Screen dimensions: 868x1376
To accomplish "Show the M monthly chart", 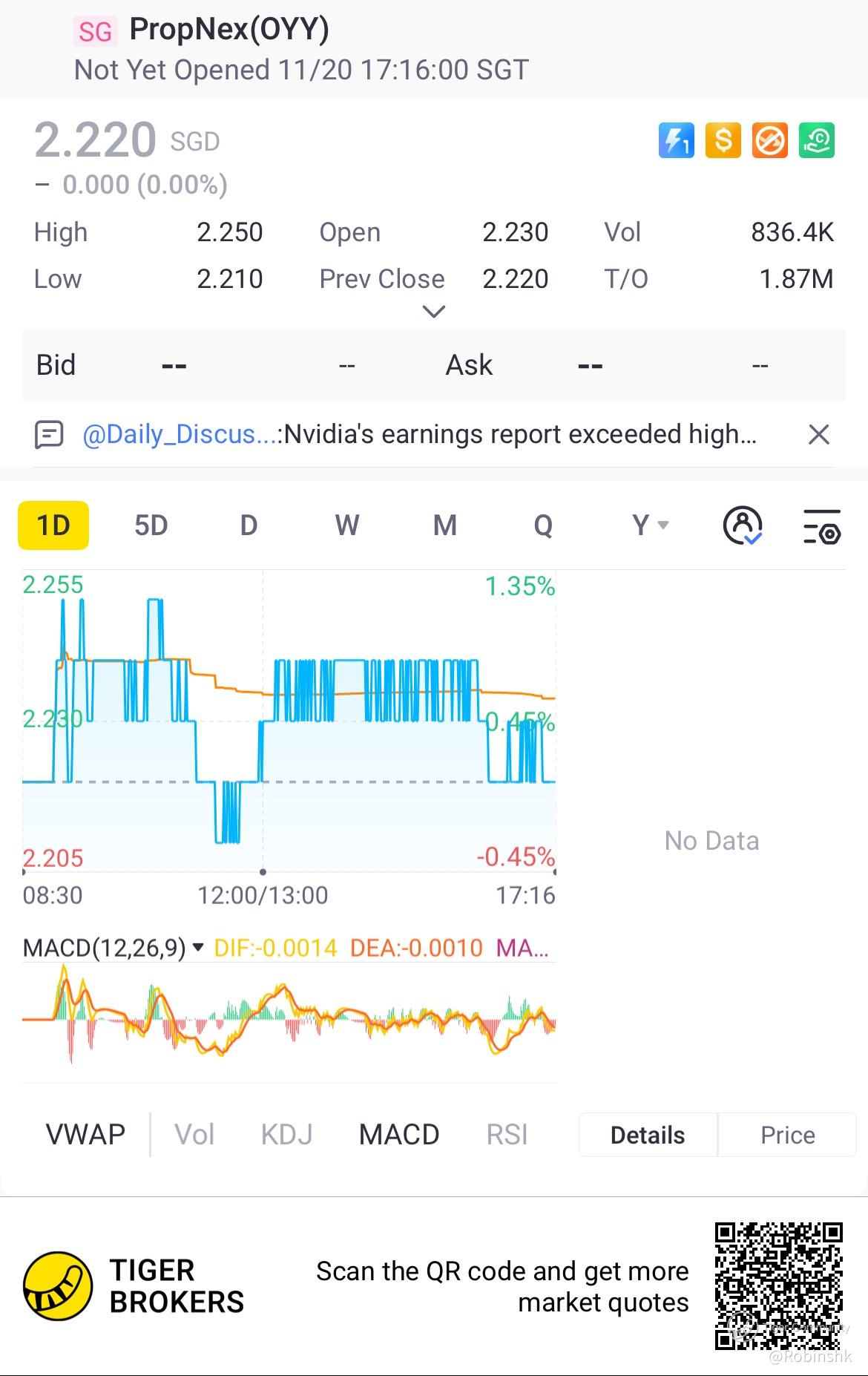I will tap(444, 525).
